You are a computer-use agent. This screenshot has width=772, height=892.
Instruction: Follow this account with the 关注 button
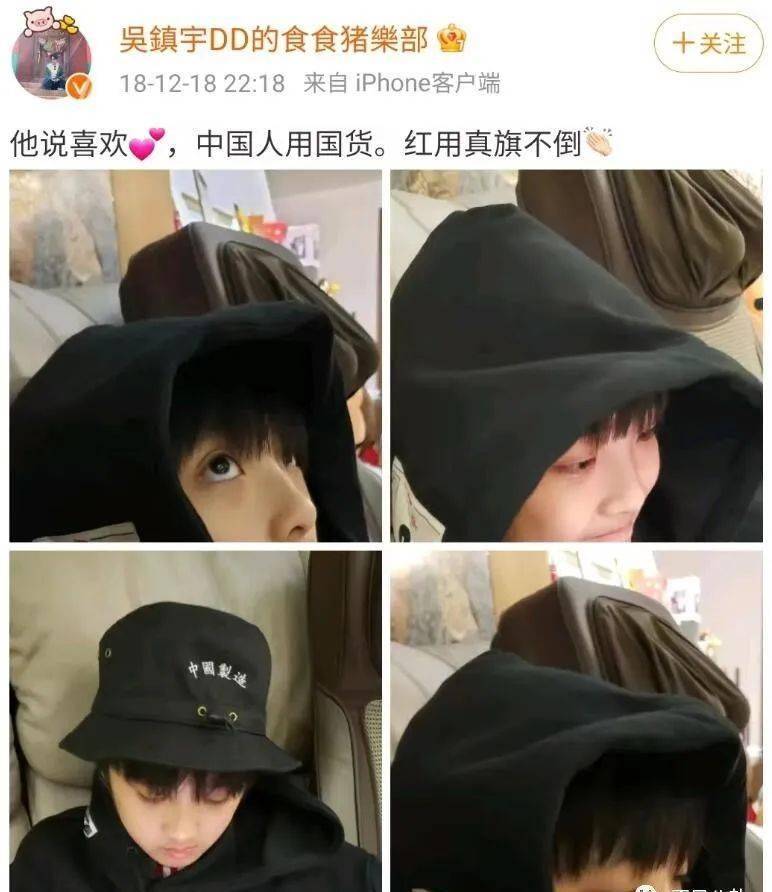coord(708,43)
